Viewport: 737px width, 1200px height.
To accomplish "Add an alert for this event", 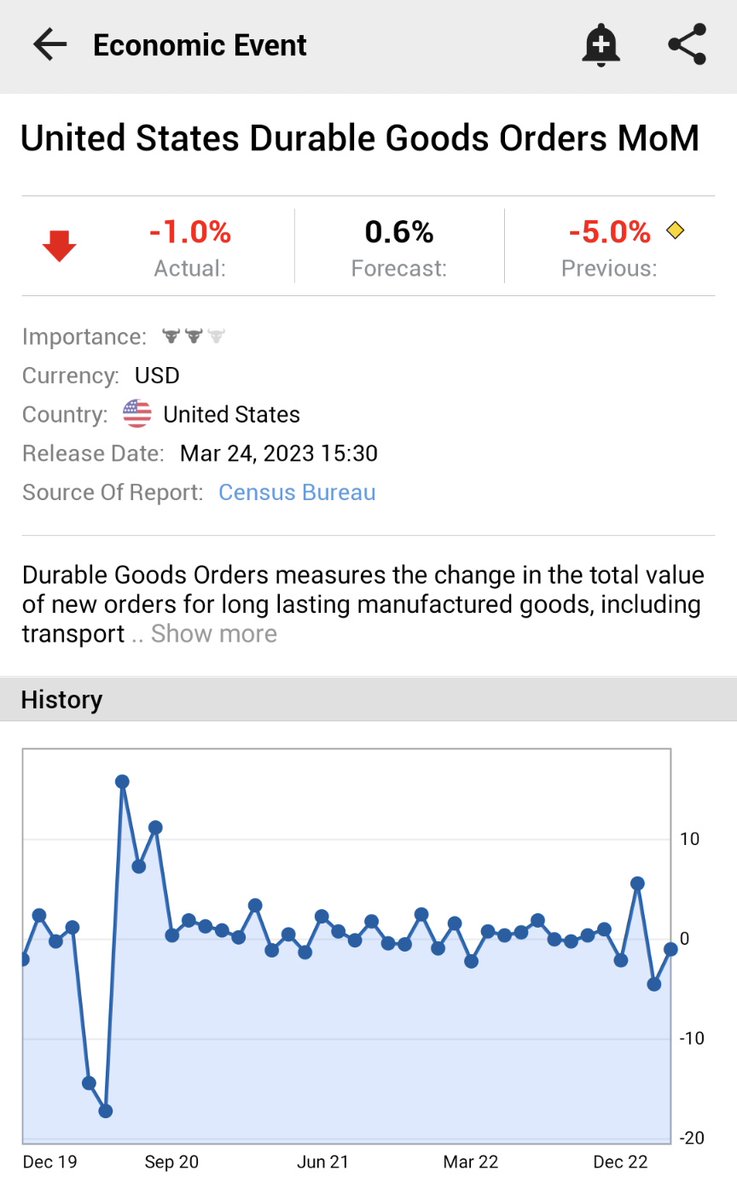I will click(600, 45).
